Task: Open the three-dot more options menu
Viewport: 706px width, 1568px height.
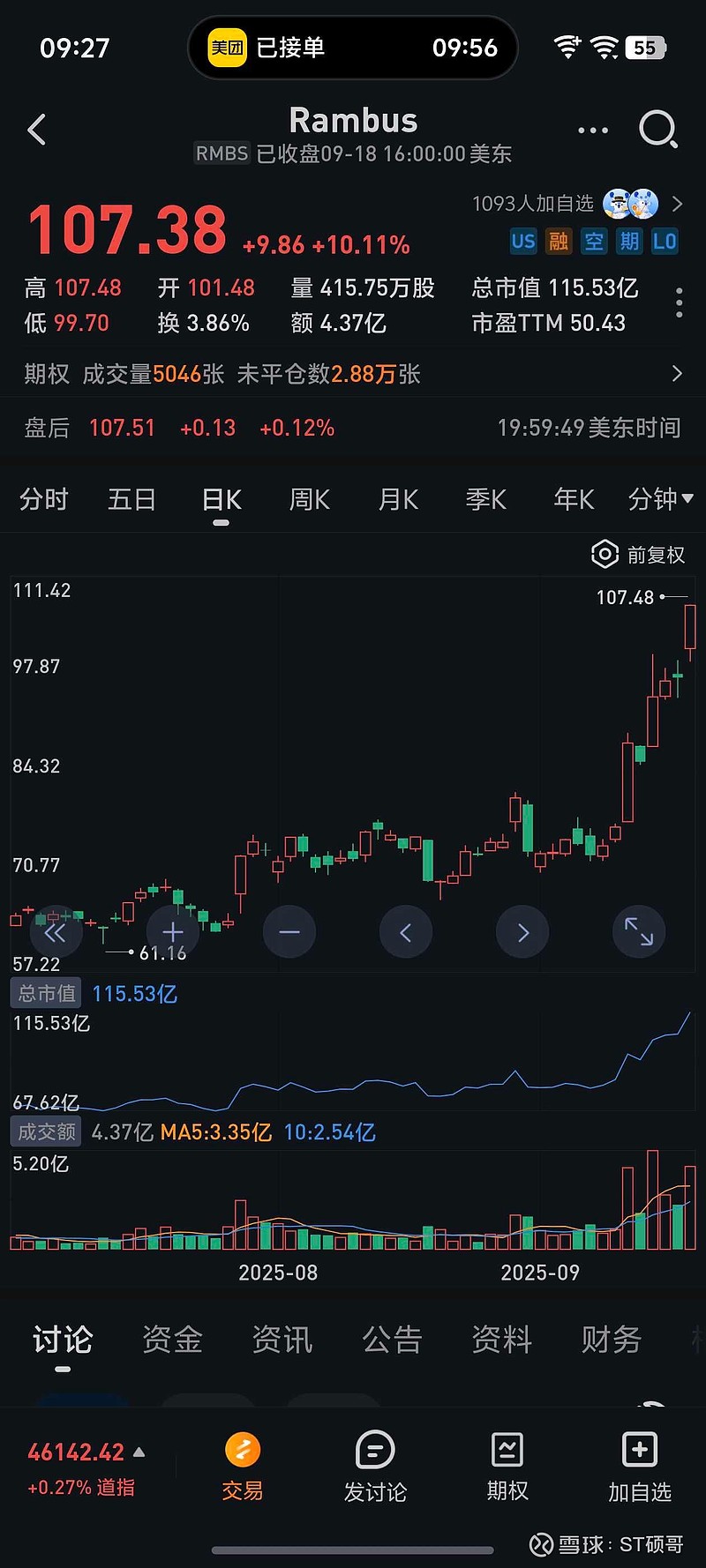Action: point(592,131)
